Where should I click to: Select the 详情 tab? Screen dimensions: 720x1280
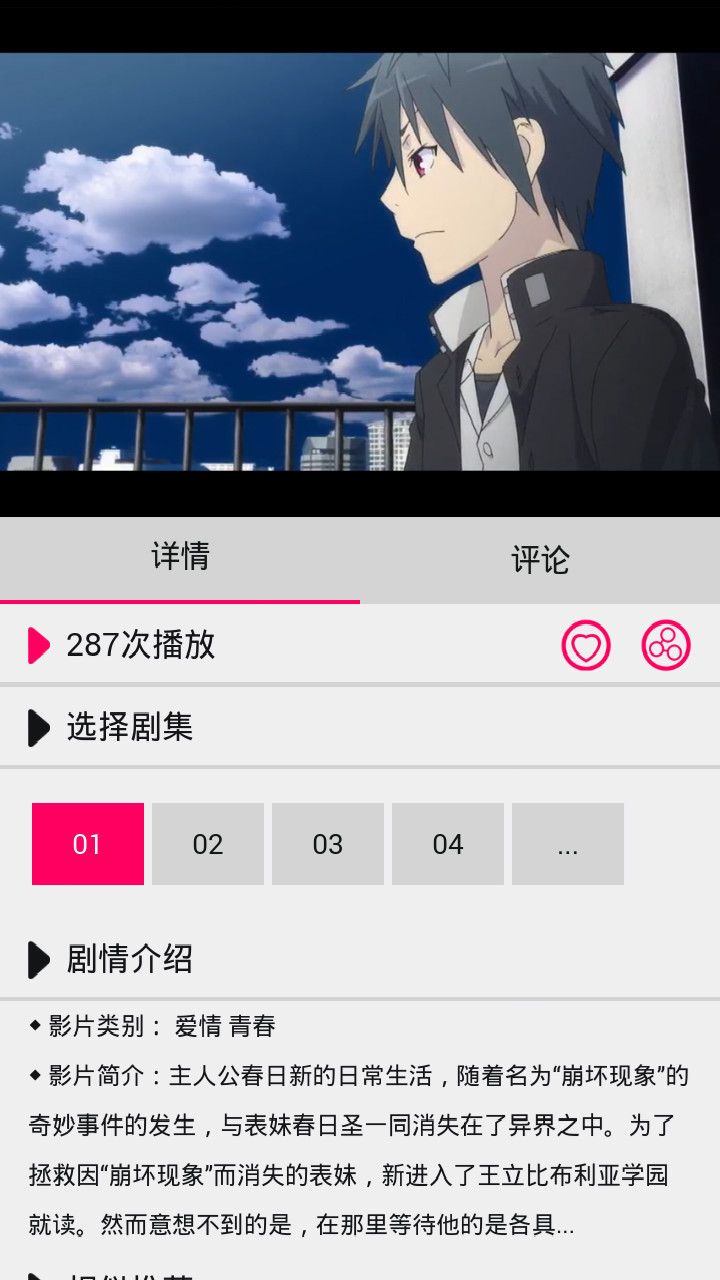coord(180,557)
